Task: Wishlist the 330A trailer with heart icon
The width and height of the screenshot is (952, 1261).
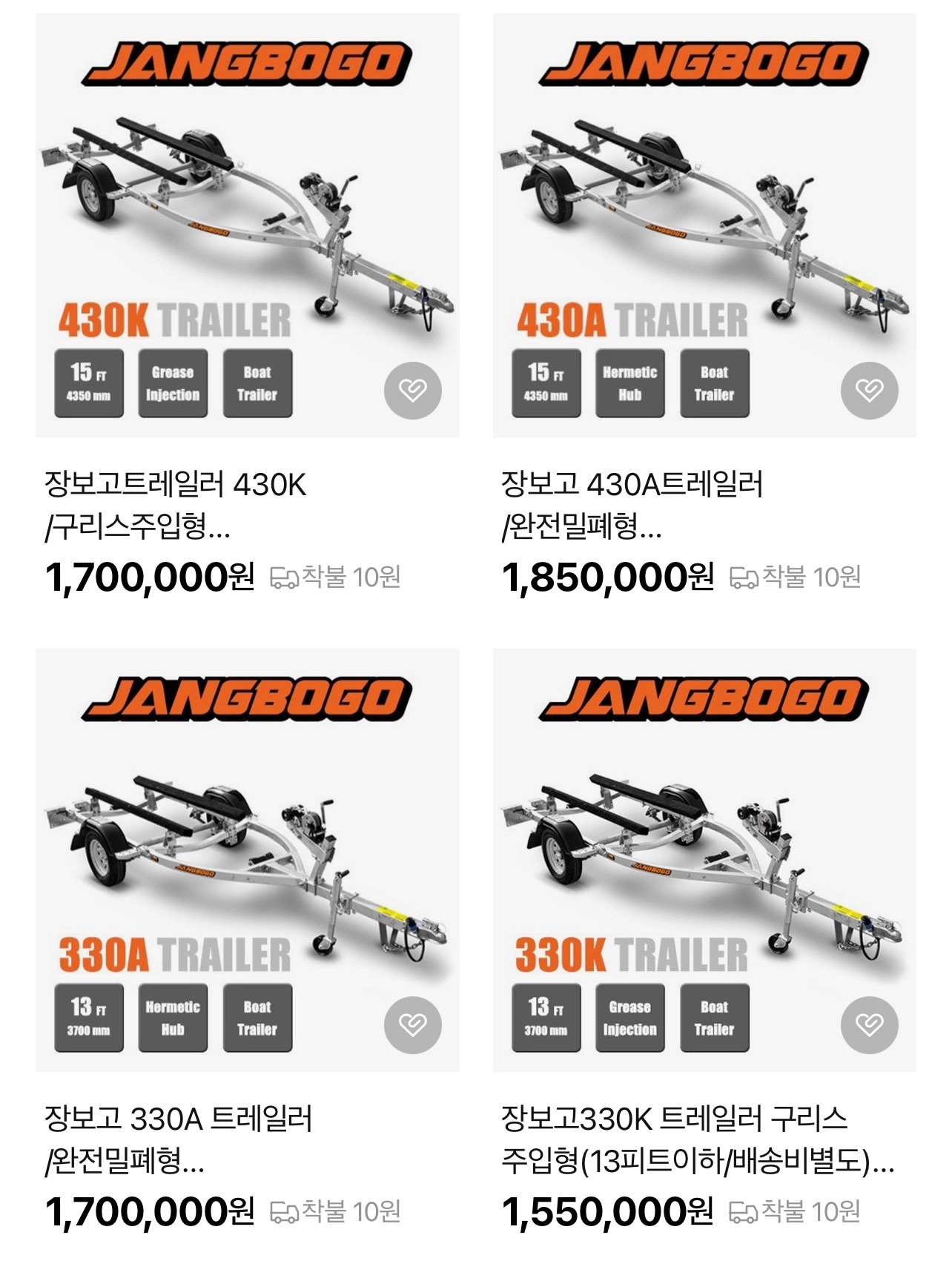Action: coord(412,1025)
